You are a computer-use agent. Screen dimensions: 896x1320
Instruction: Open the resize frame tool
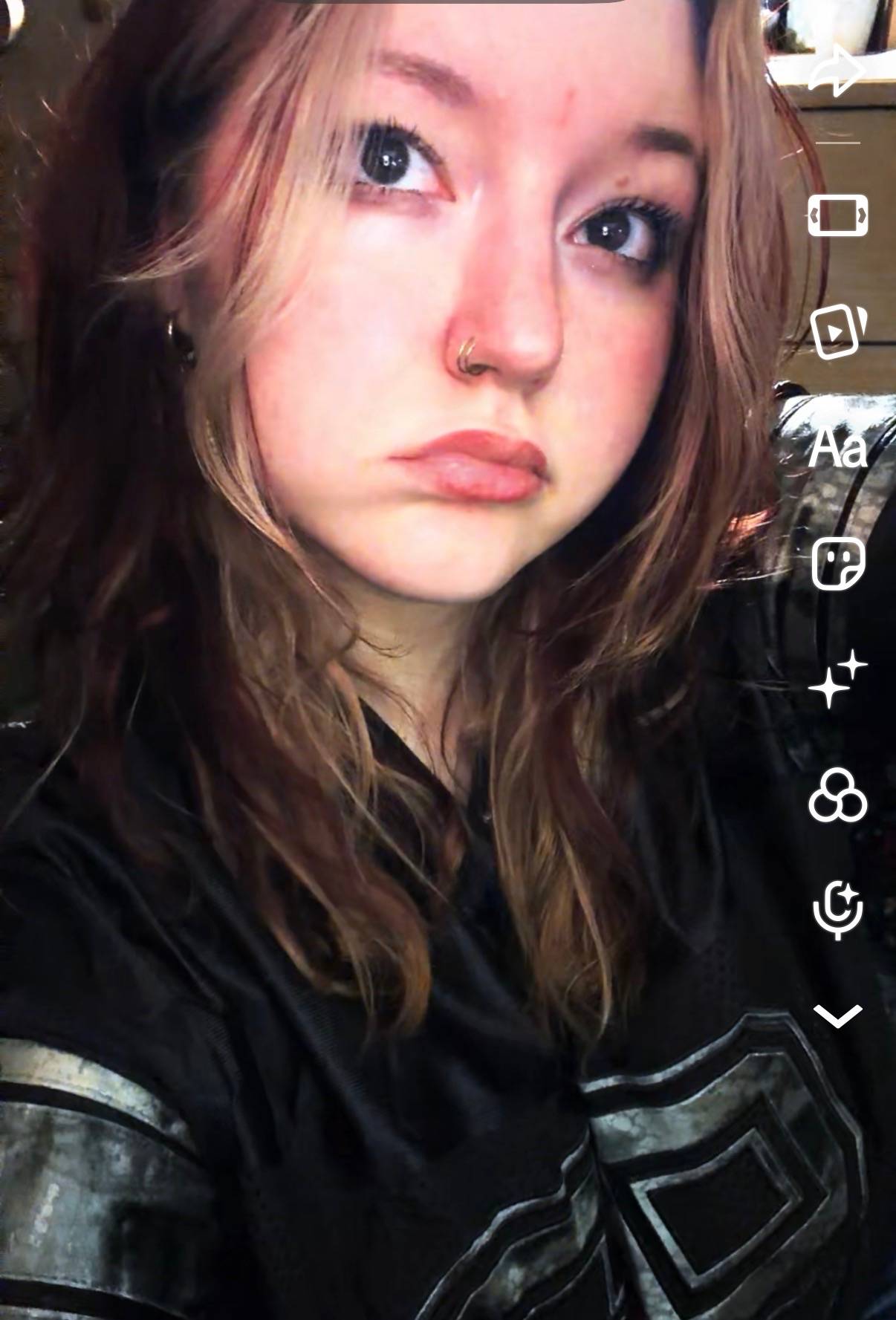click(x=837, y=215)
